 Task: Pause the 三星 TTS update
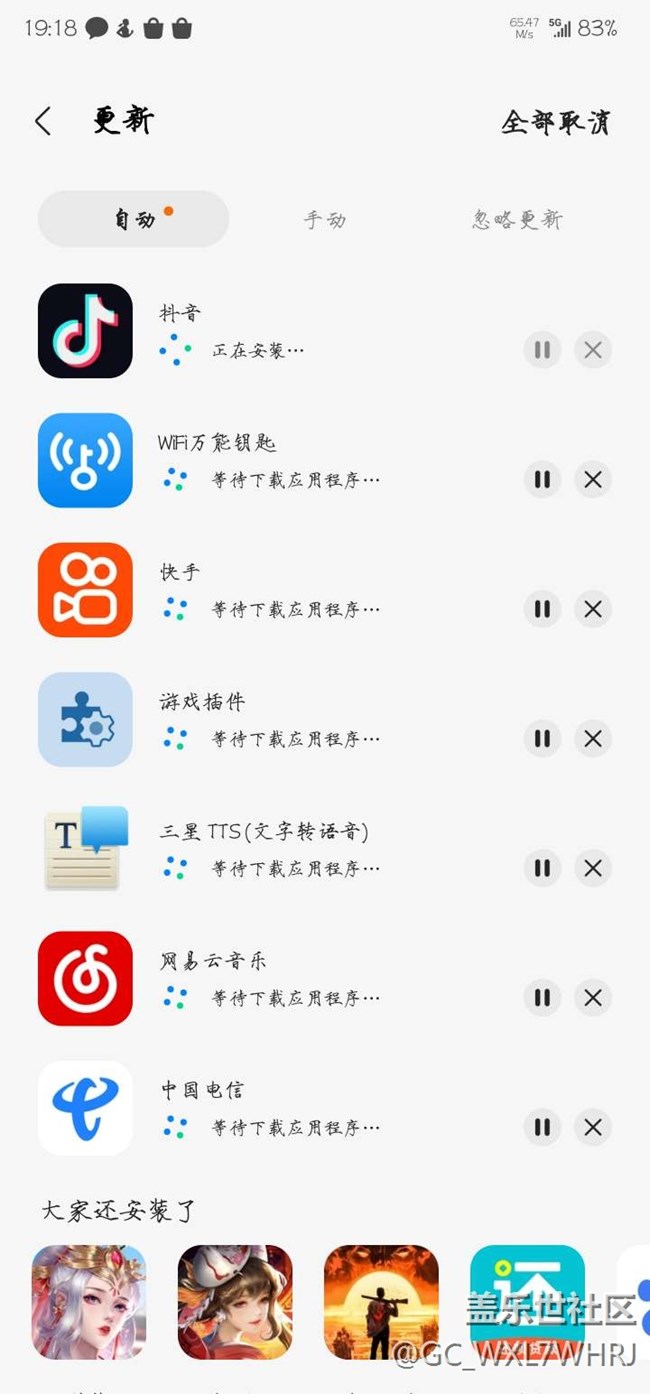[542, 868]
